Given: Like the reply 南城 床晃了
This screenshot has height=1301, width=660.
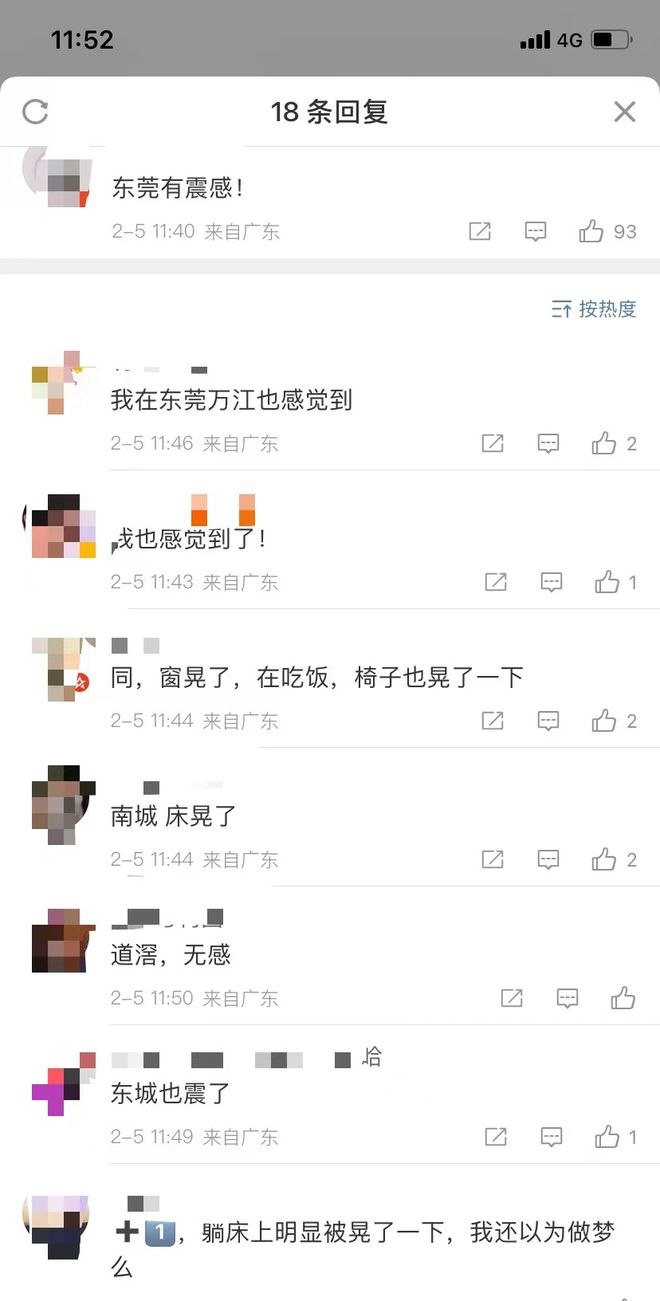Looking at the screenshot, I should point(604,859).
